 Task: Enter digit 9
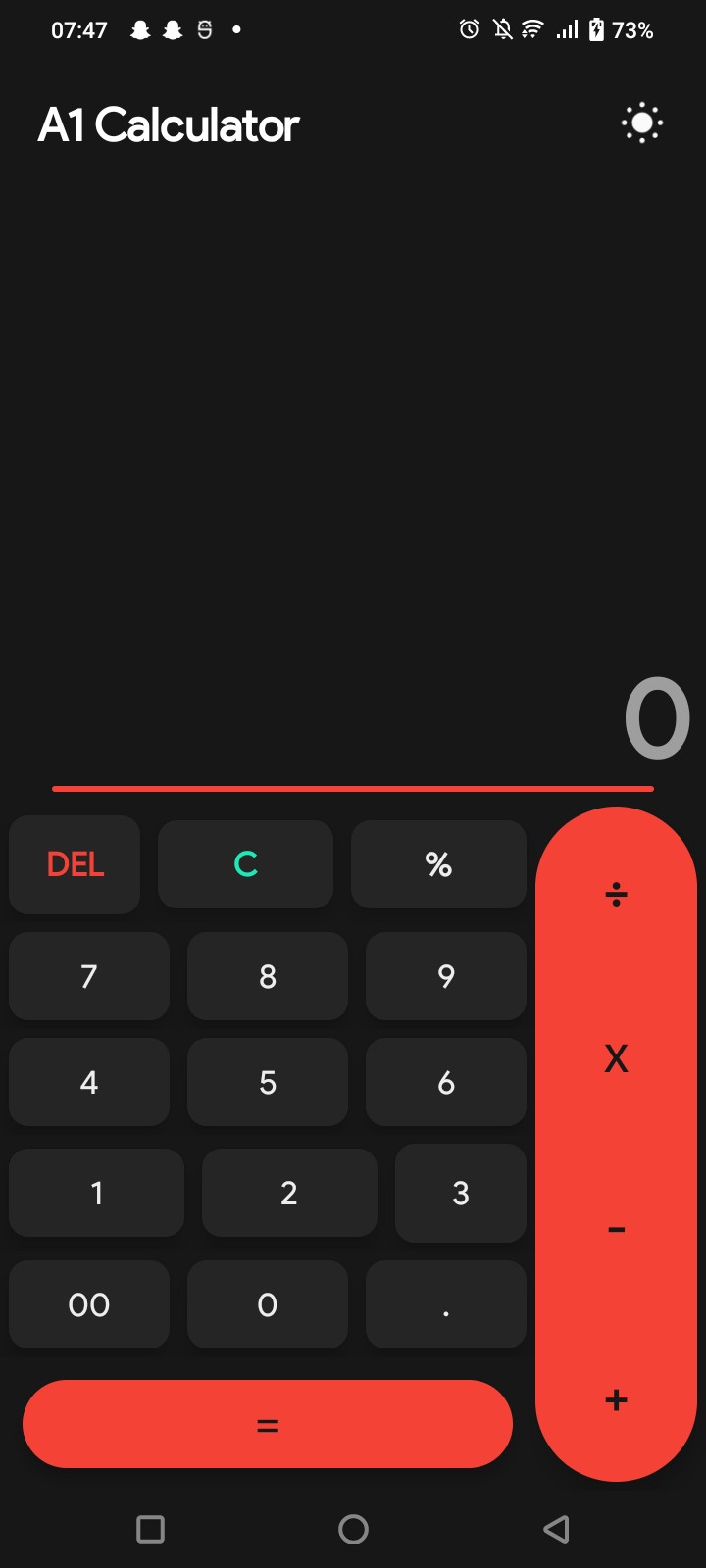pos(446,976)
